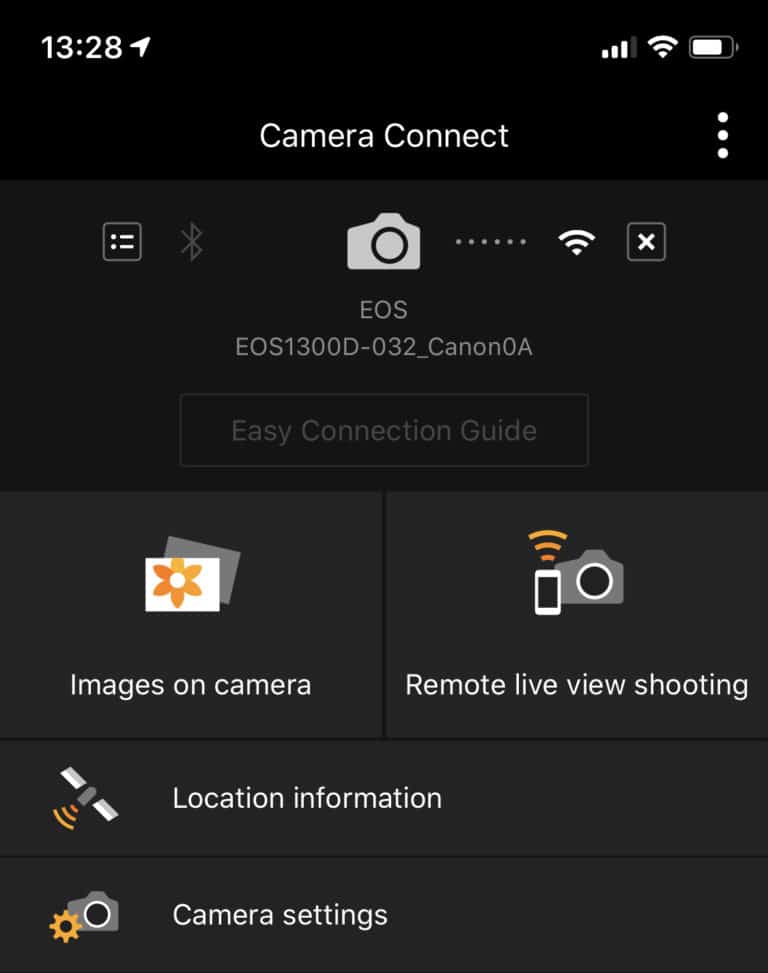Tap the dotted connection indicator line

490,241
